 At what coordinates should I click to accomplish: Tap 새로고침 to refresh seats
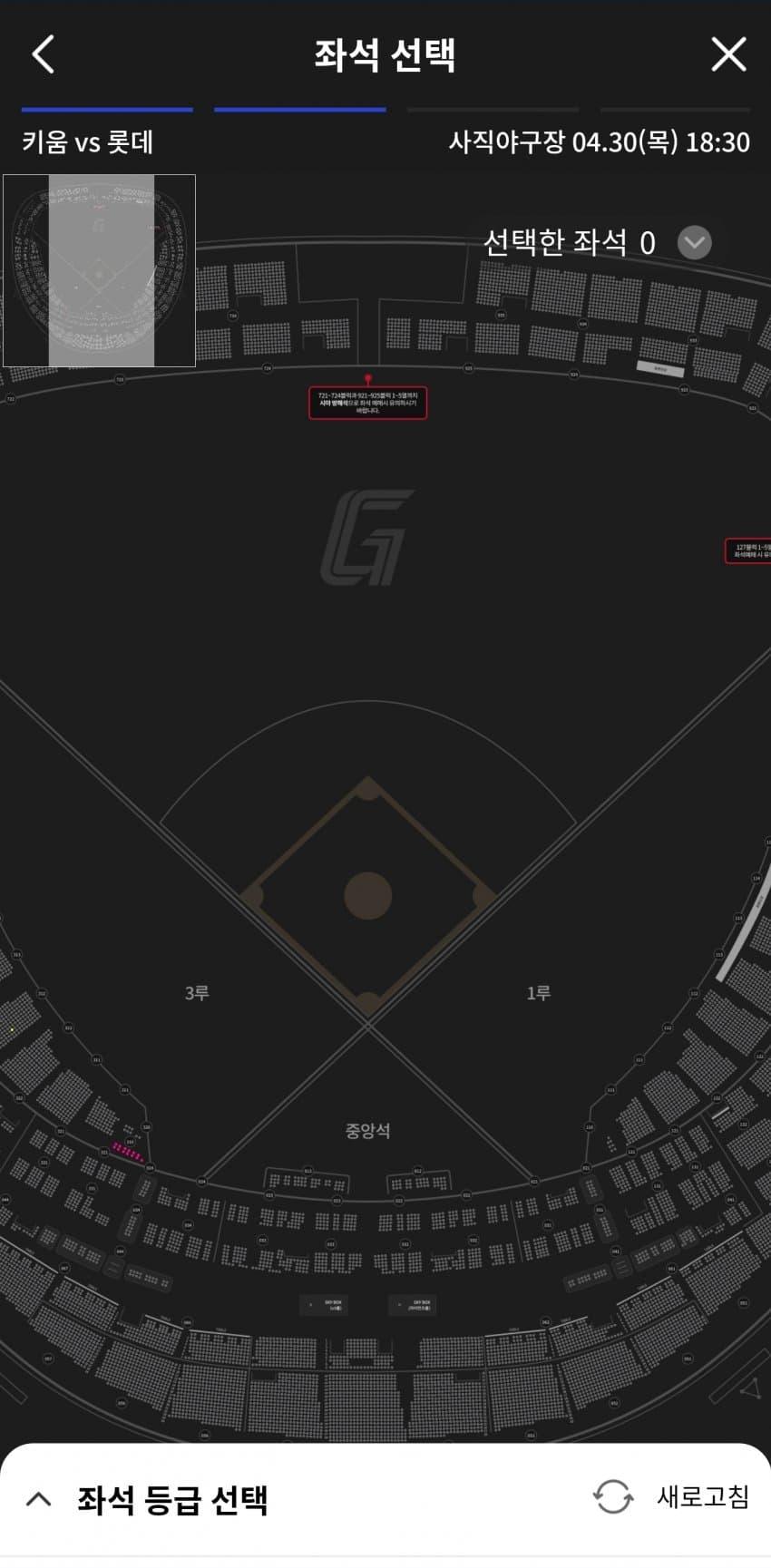(x=671, y=1496)
